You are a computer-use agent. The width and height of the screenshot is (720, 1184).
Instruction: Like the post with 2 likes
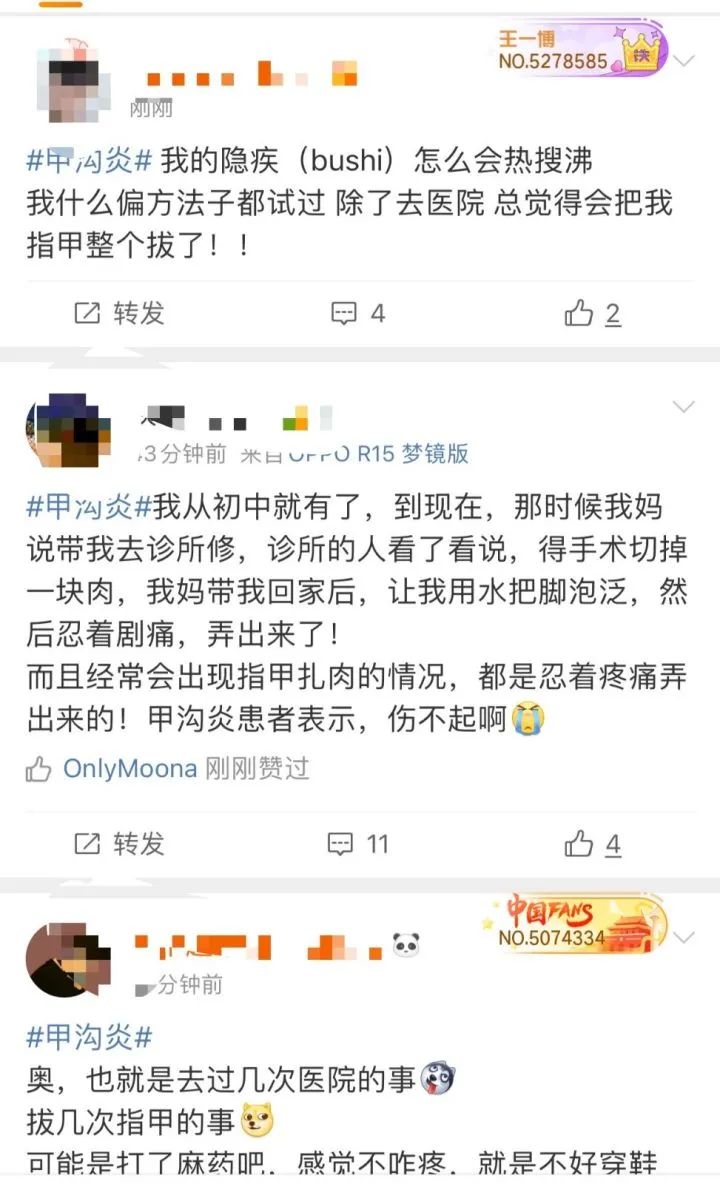[593, 314]
